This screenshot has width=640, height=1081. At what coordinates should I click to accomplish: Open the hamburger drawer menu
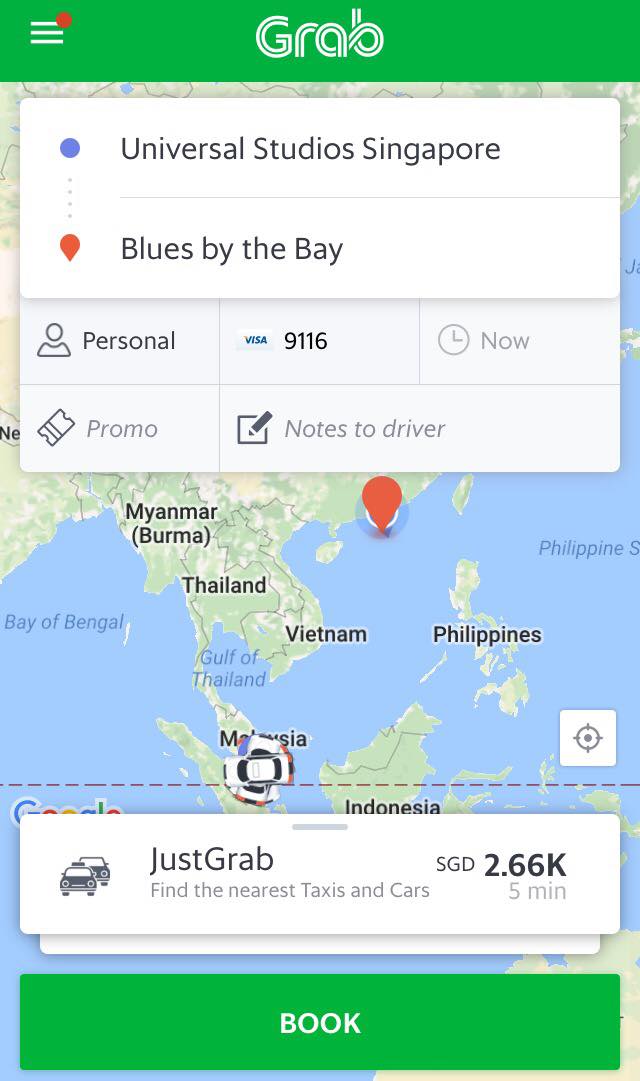[x=47, y=33]
